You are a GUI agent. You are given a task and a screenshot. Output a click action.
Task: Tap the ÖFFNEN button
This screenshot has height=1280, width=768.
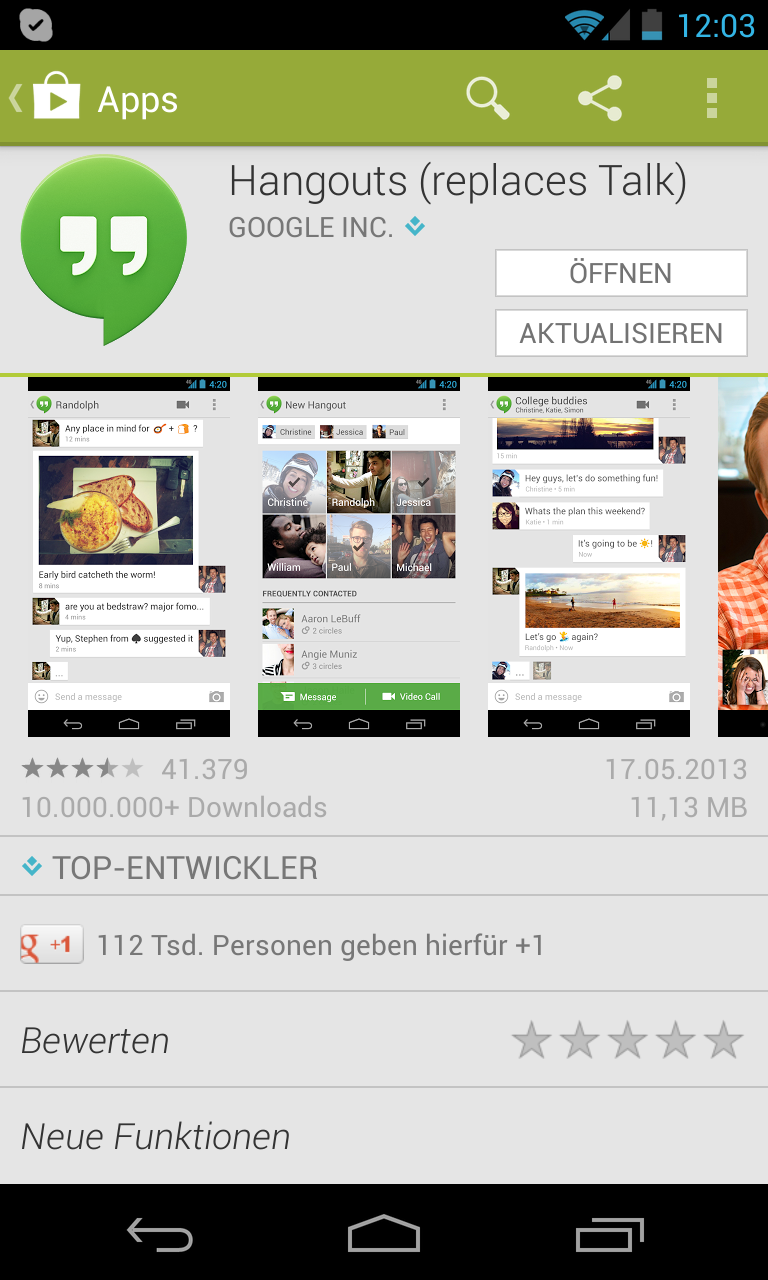[x=621, y=273]
